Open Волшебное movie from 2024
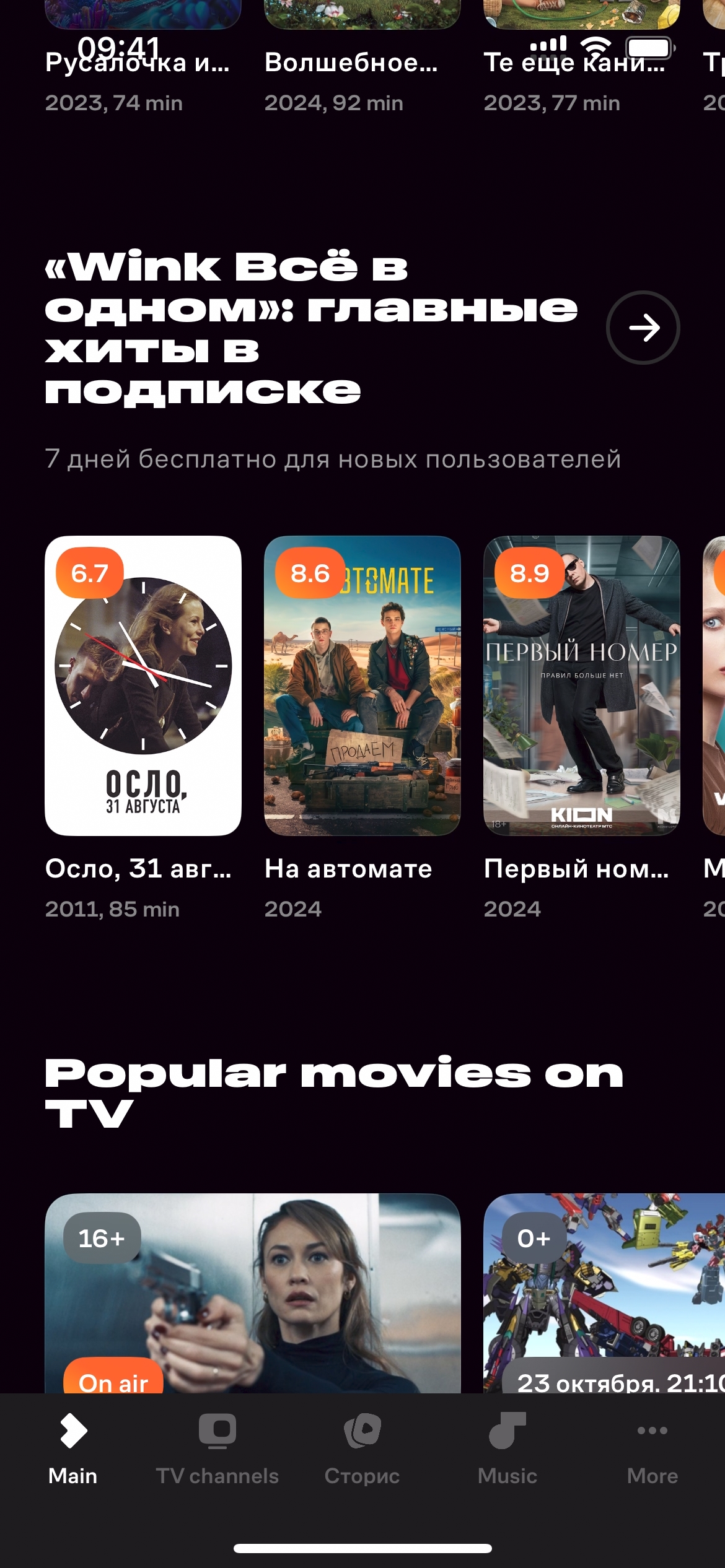 pyautogui.click(x=351, y=63)
